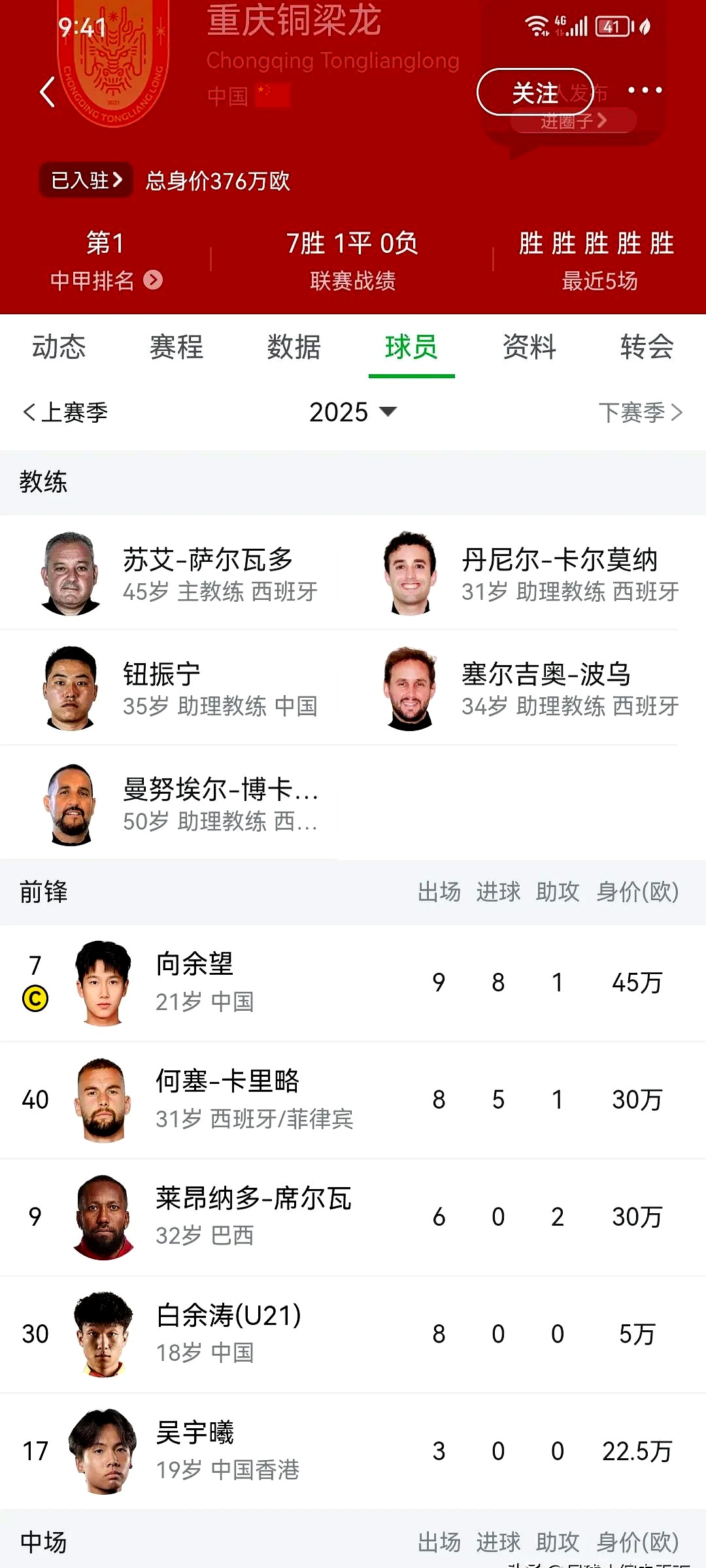Screen dimensions: 706x1568
Task: Select player 白余涛(U21)
Action: click(229, 1333)
